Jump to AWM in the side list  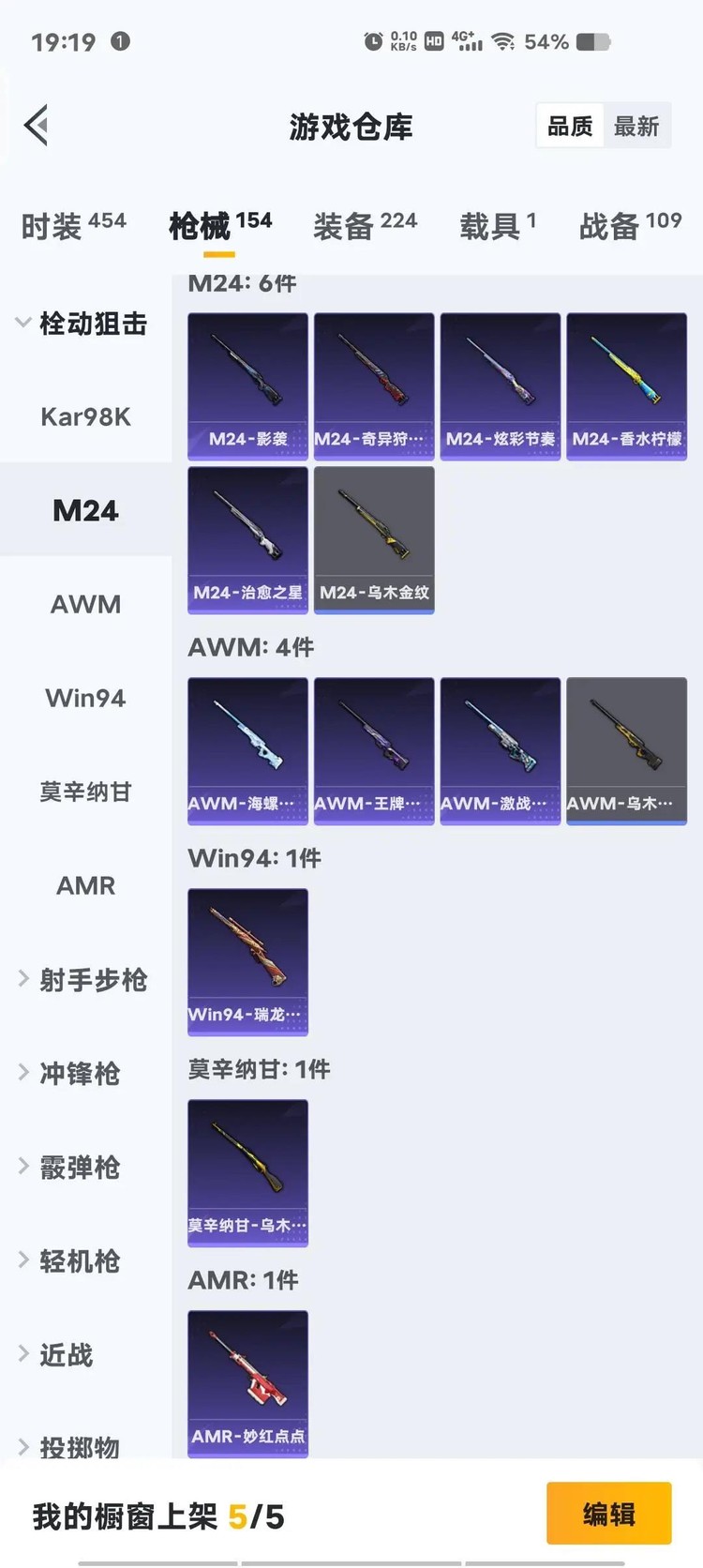click(x=85, y=604)
